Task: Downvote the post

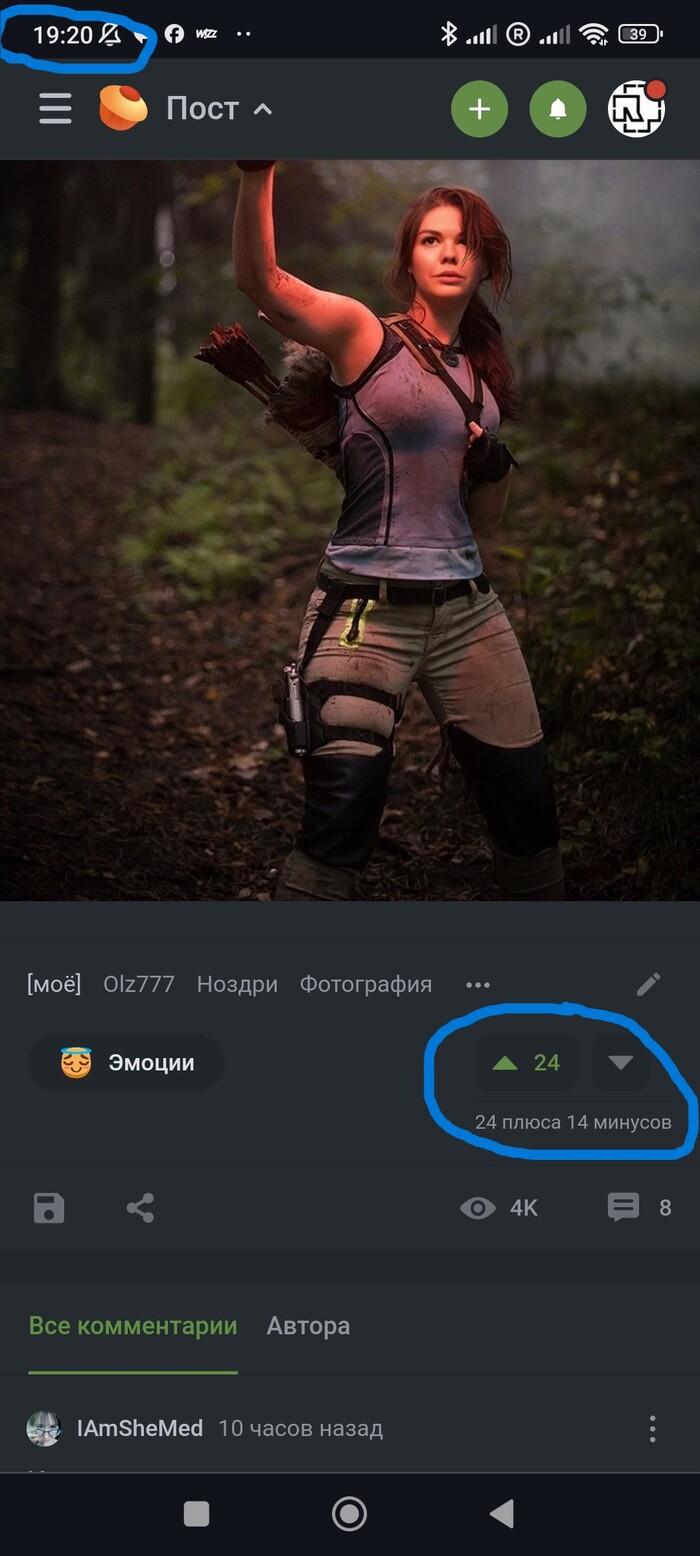Action: pos(621,1062)
